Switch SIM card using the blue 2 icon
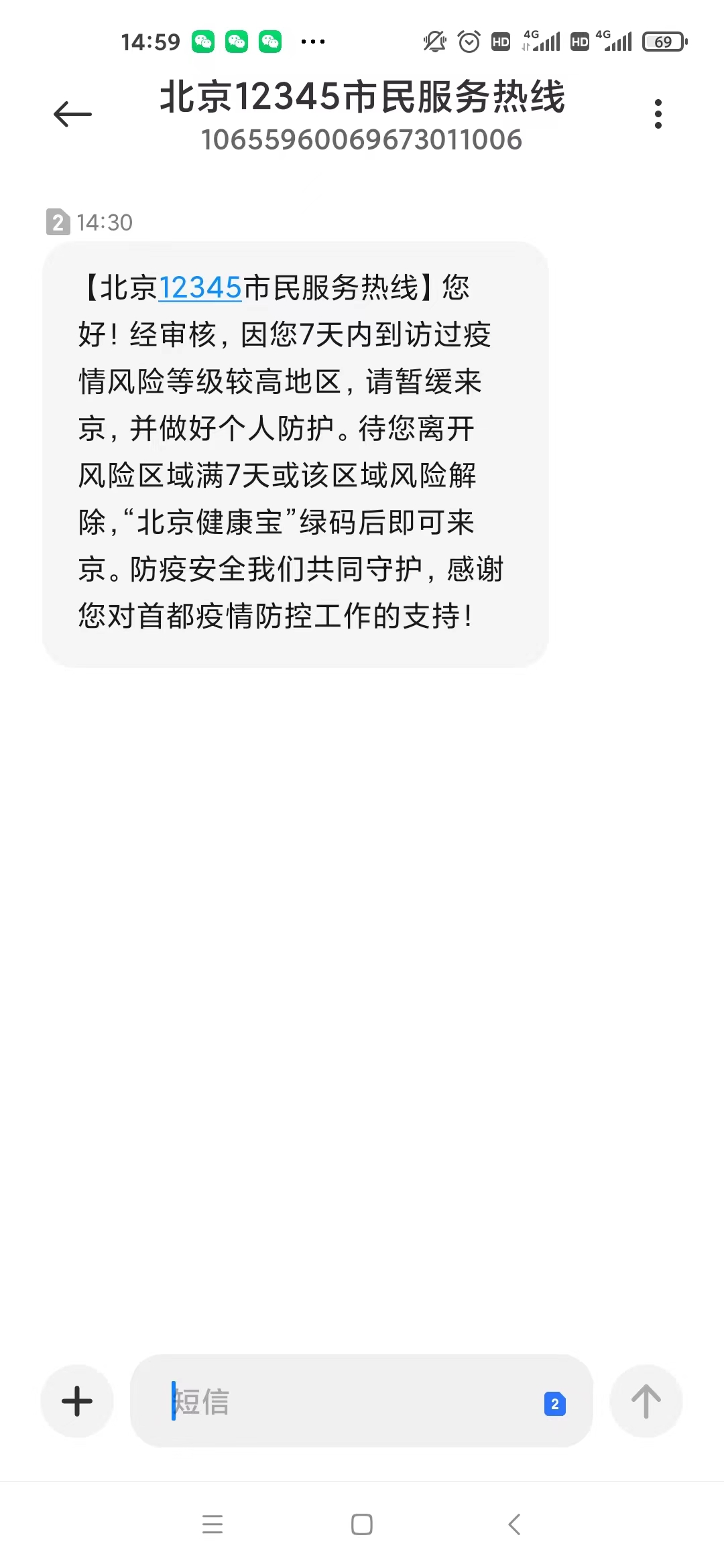The image size is (724, 1568). point(555,1403)
